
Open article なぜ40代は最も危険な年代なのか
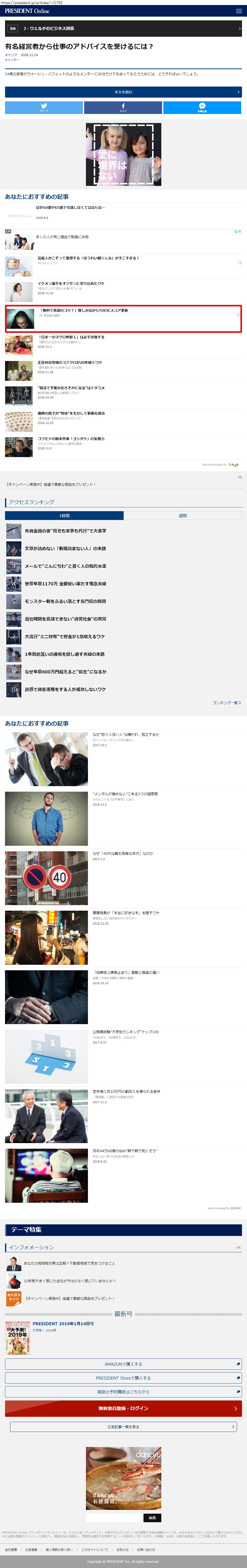(123, 853)
